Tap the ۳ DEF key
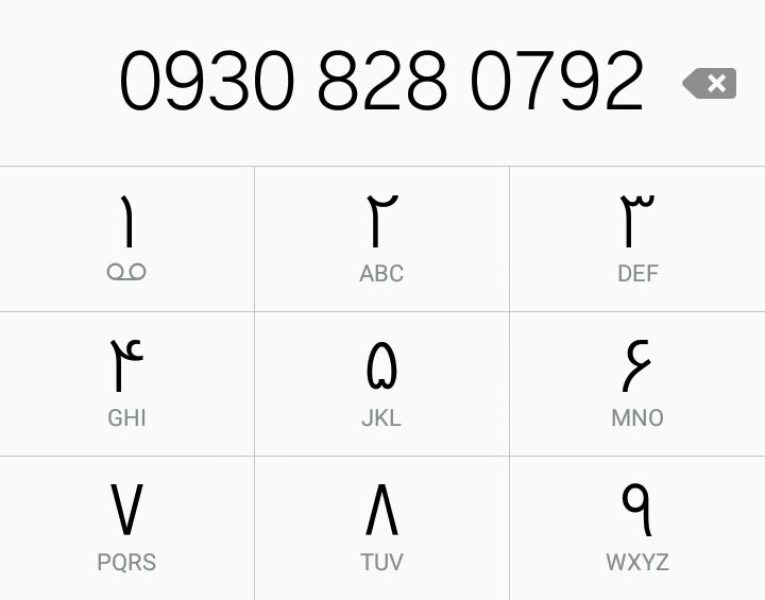The height and width of the screenshot is (600, 765). [x=637, y=239]
